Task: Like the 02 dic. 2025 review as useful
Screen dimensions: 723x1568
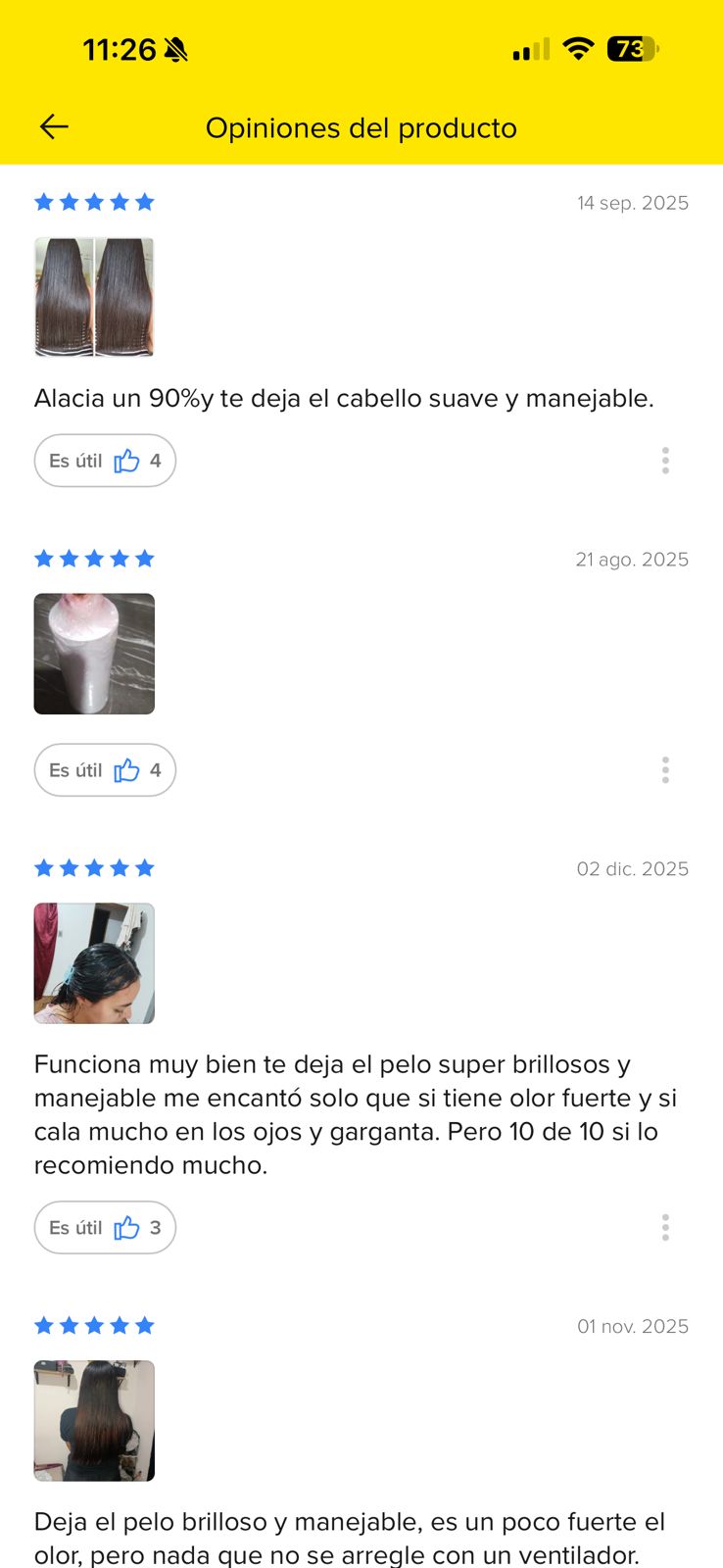Action: pyautogui.click(x=105, y=1228)
